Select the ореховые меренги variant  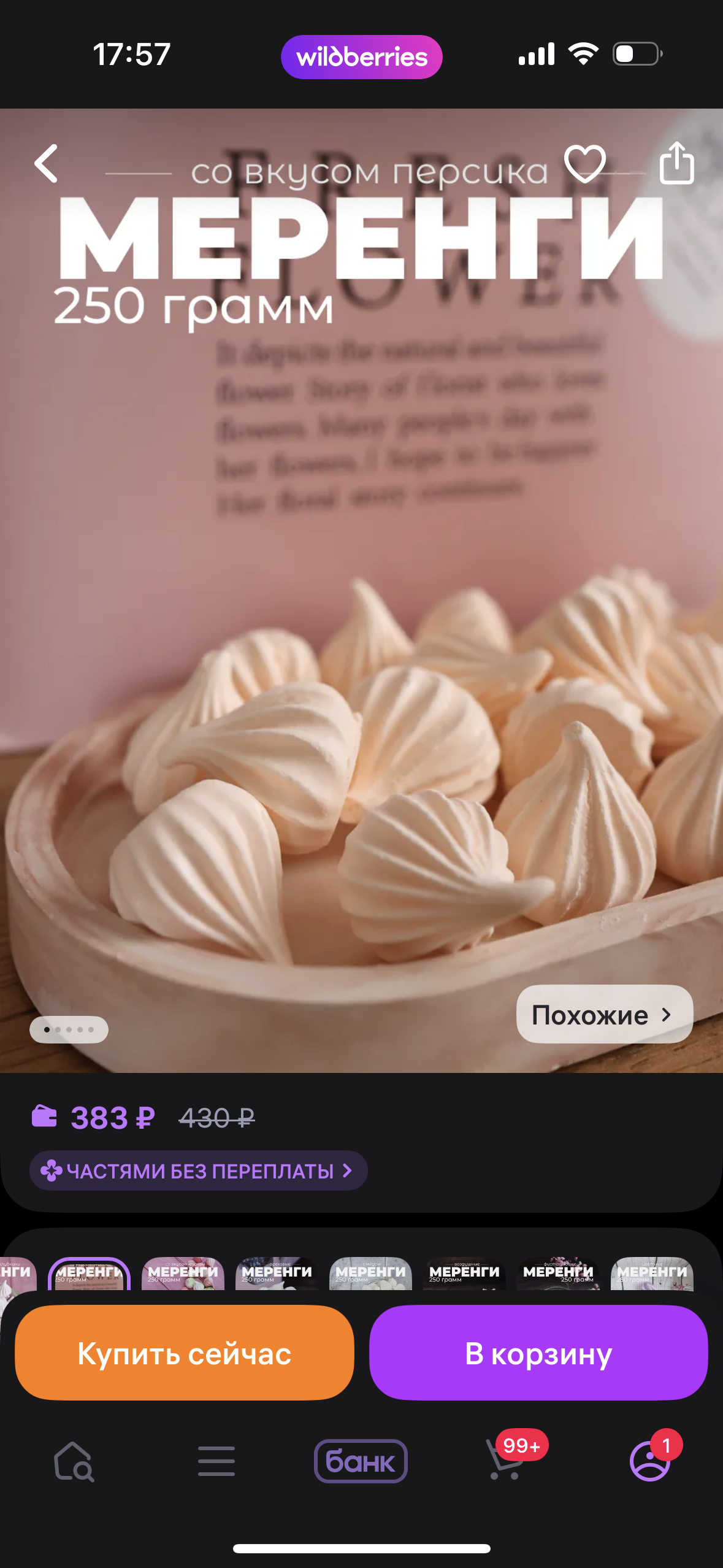[277, 1274]
